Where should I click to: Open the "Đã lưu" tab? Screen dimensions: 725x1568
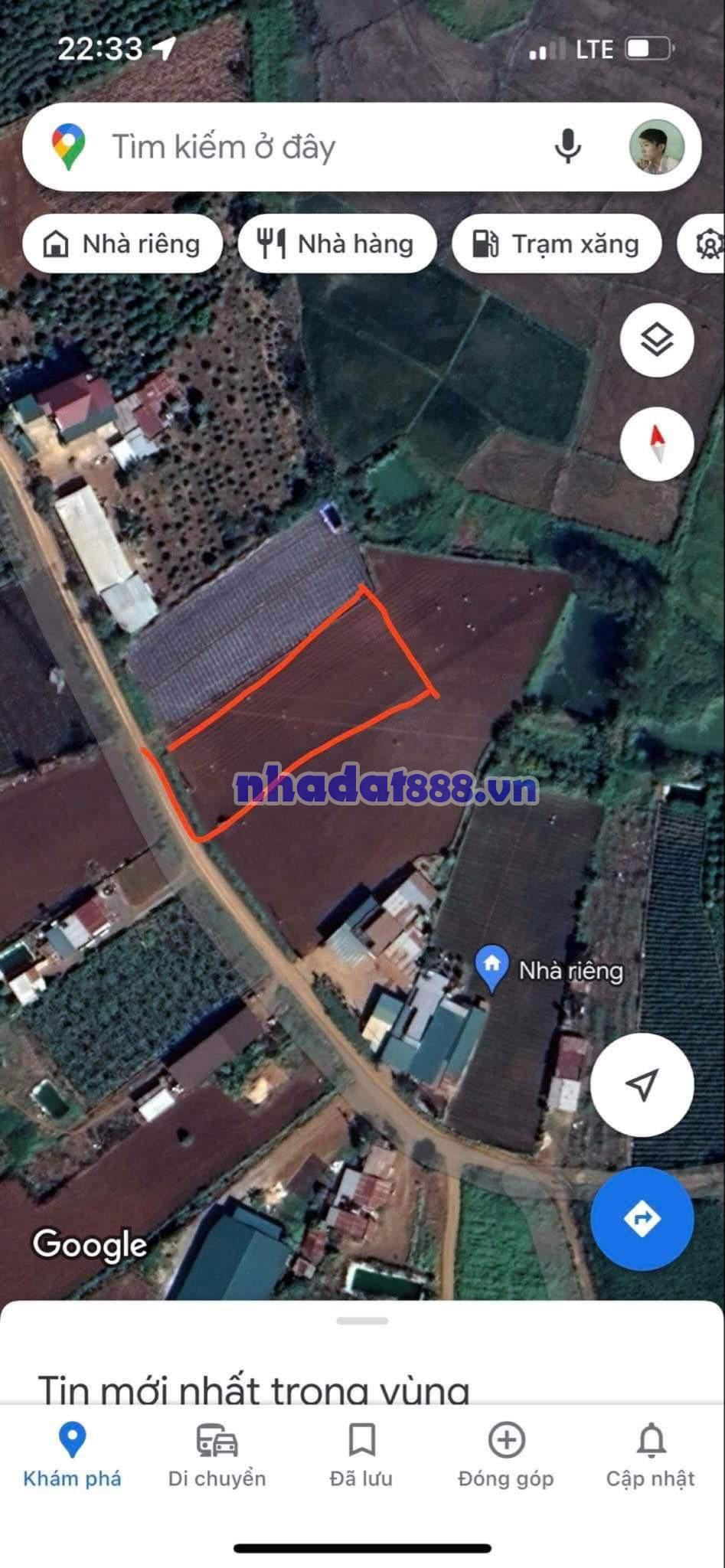pyautogui.click(x=361, y=1456)
